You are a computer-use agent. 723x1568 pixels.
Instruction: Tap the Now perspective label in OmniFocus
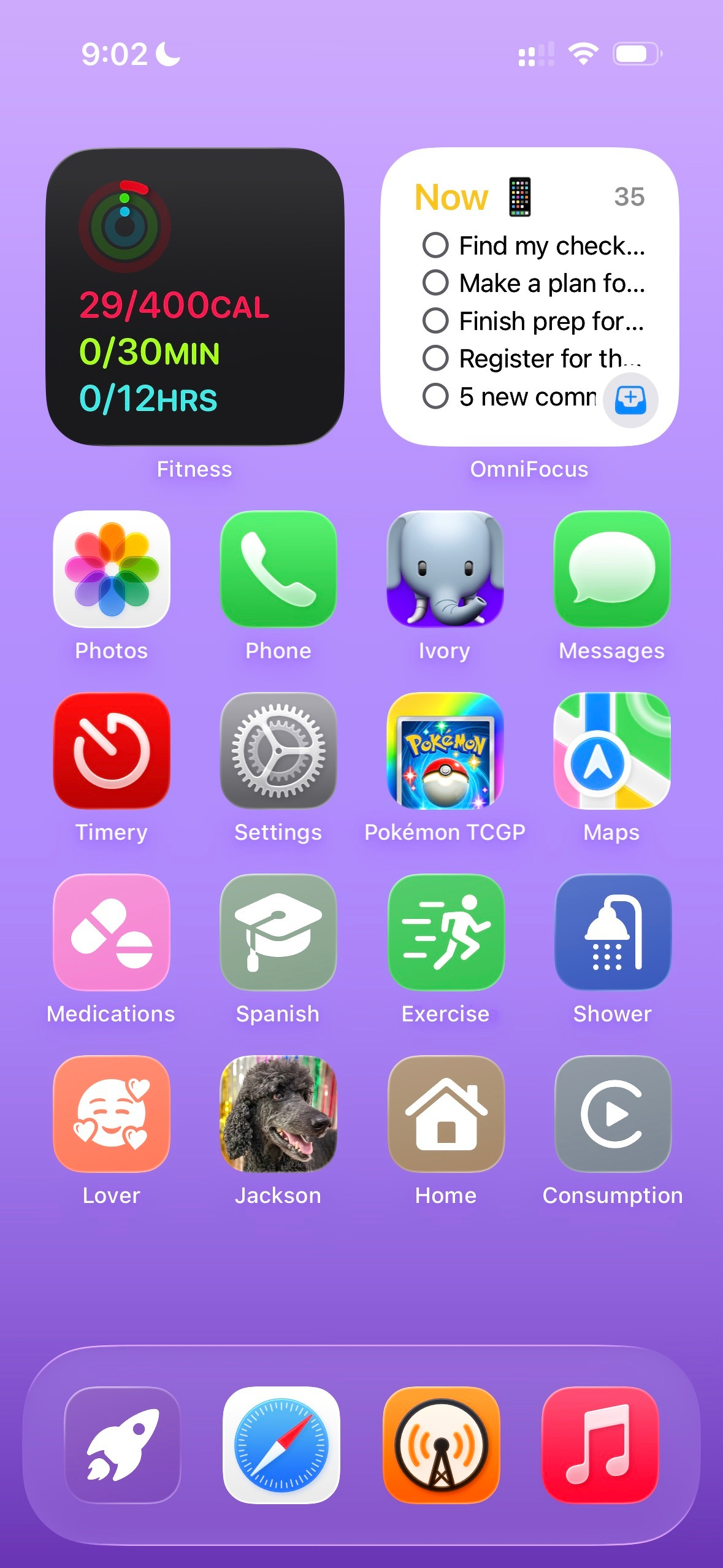click(x=451, y=196)
